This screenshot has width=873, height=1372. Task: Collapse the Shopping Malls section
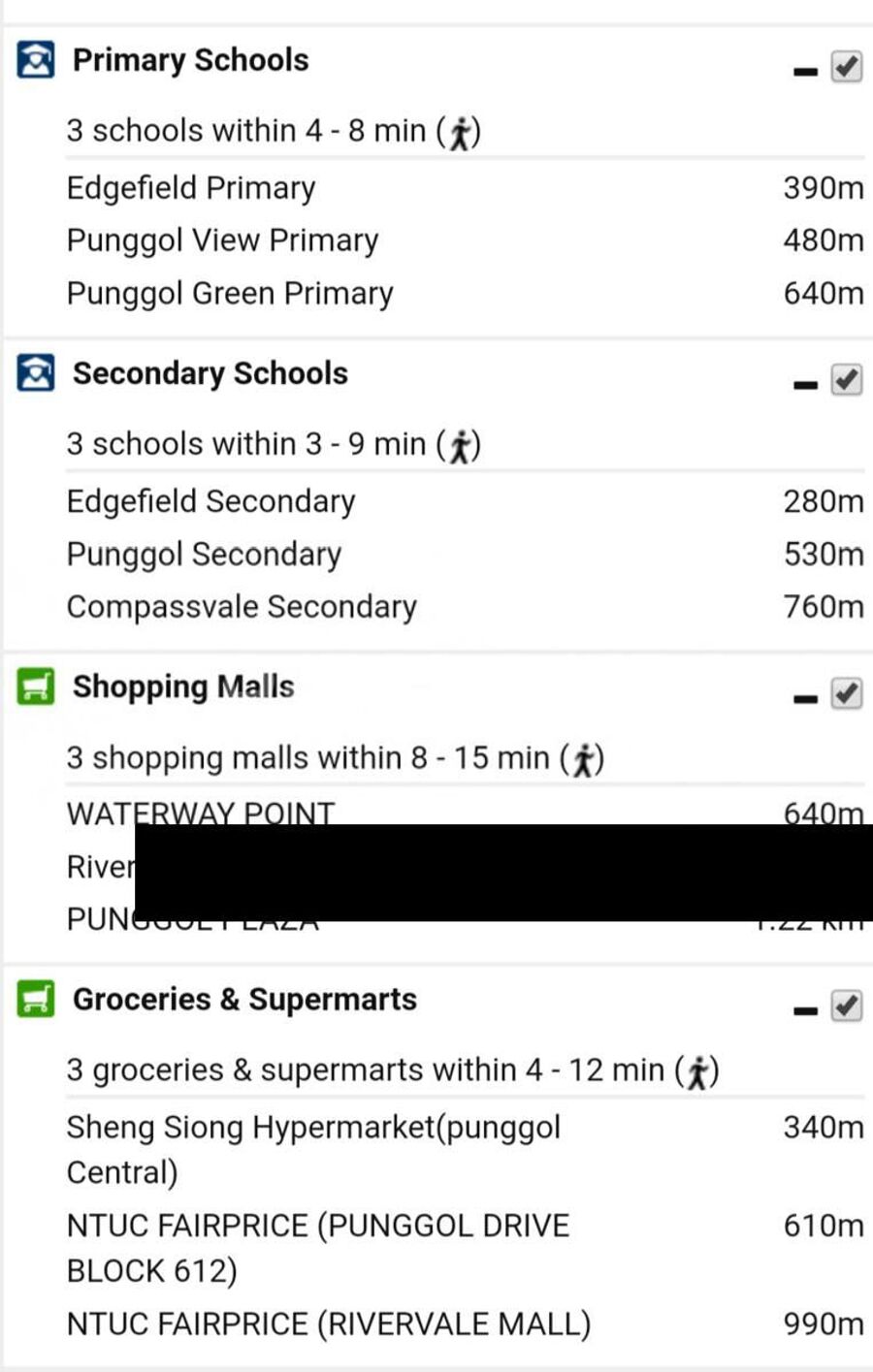pyautogui.click(x=805, y=698)
